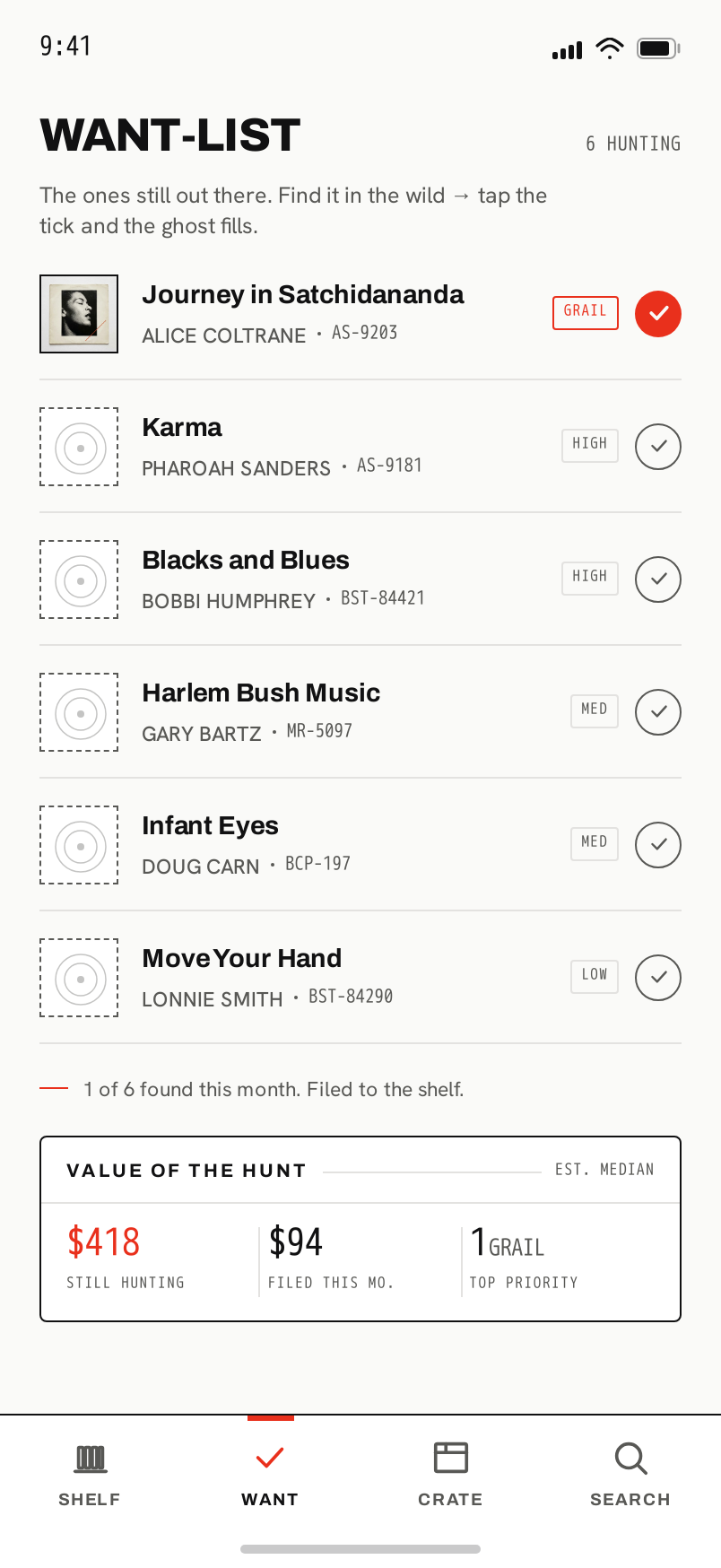Open Harlem Bush Music by Gary Bartz
Viewport: 721px width, 1568px height.
[x=360, y=712]
